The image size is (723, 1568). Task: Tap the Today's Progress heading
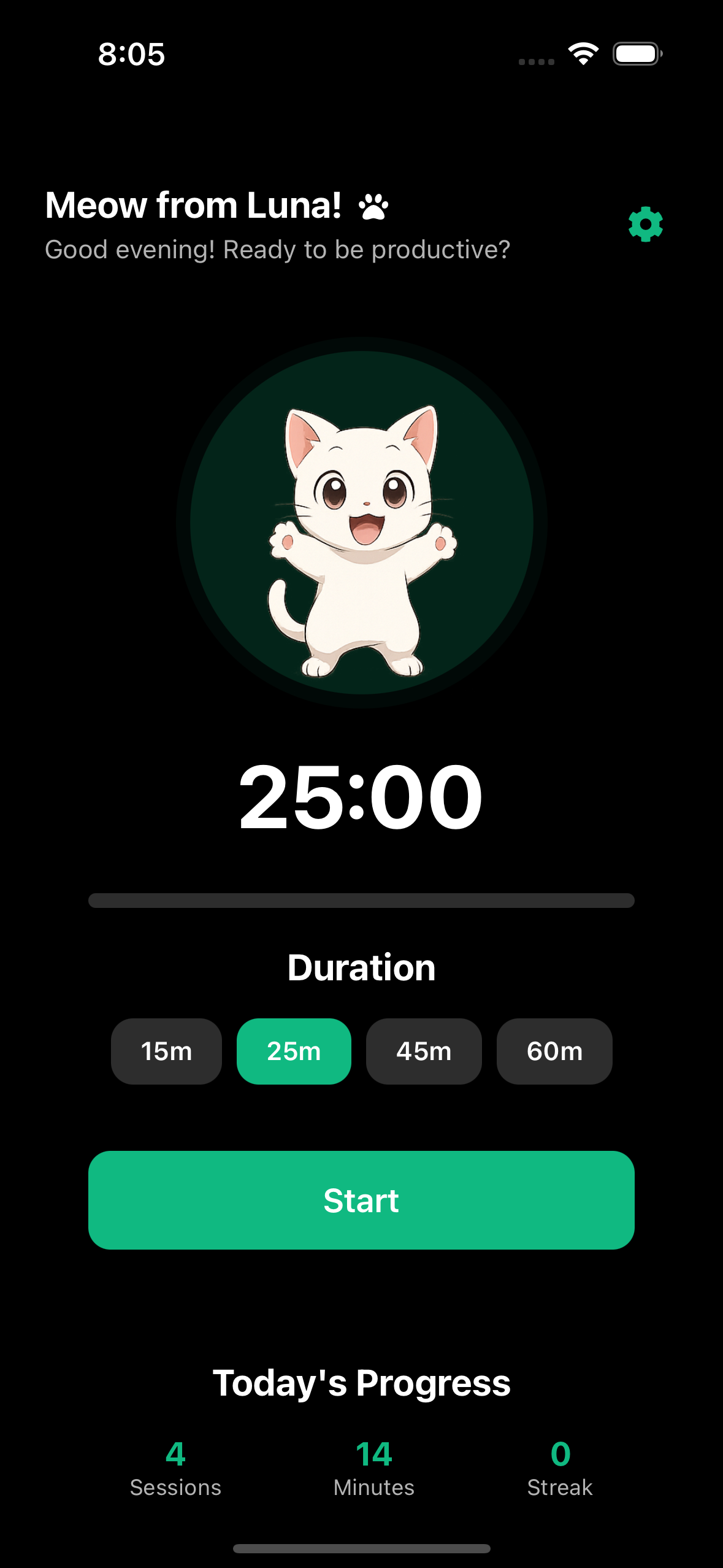(361, 1383)
